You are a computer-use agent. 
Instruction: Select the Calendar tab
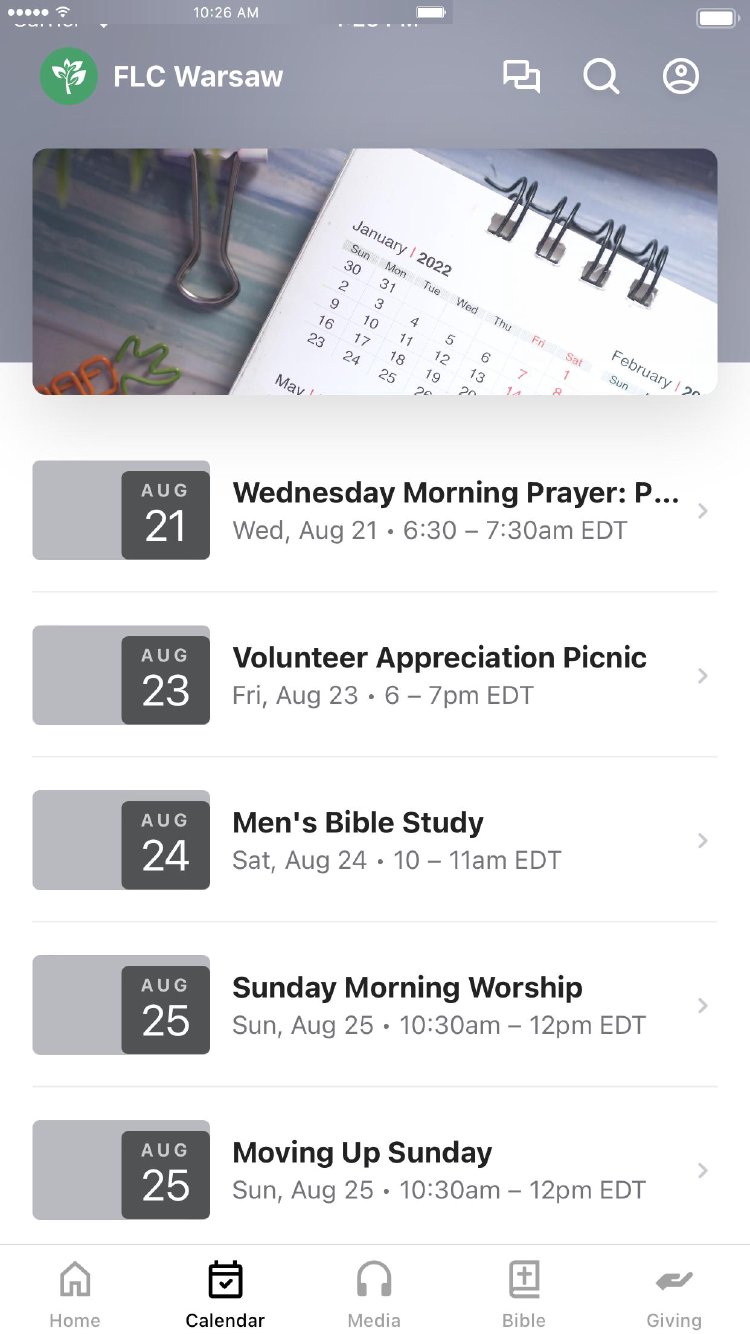(x=225, y=1294)
